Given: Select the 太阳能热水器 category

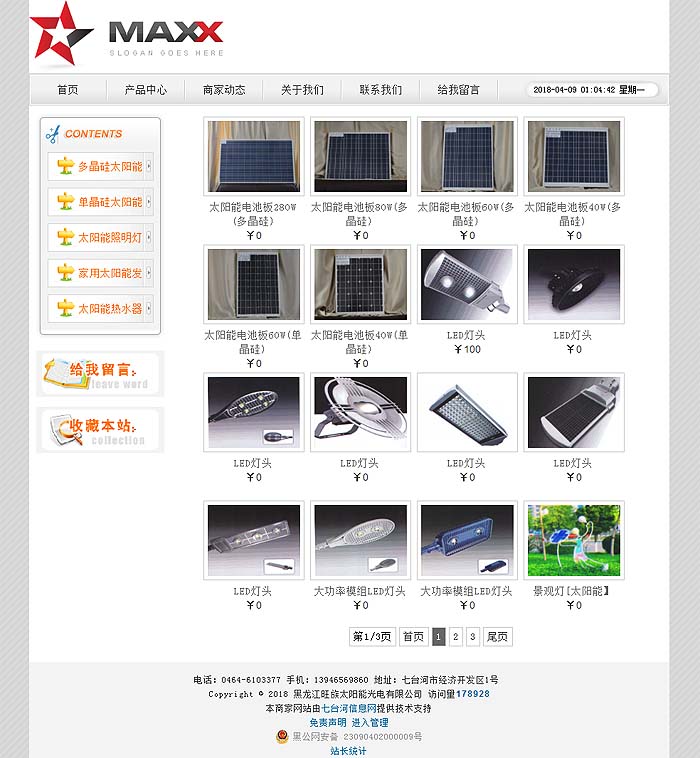Looking at the screenshot, I should [101, 309].
